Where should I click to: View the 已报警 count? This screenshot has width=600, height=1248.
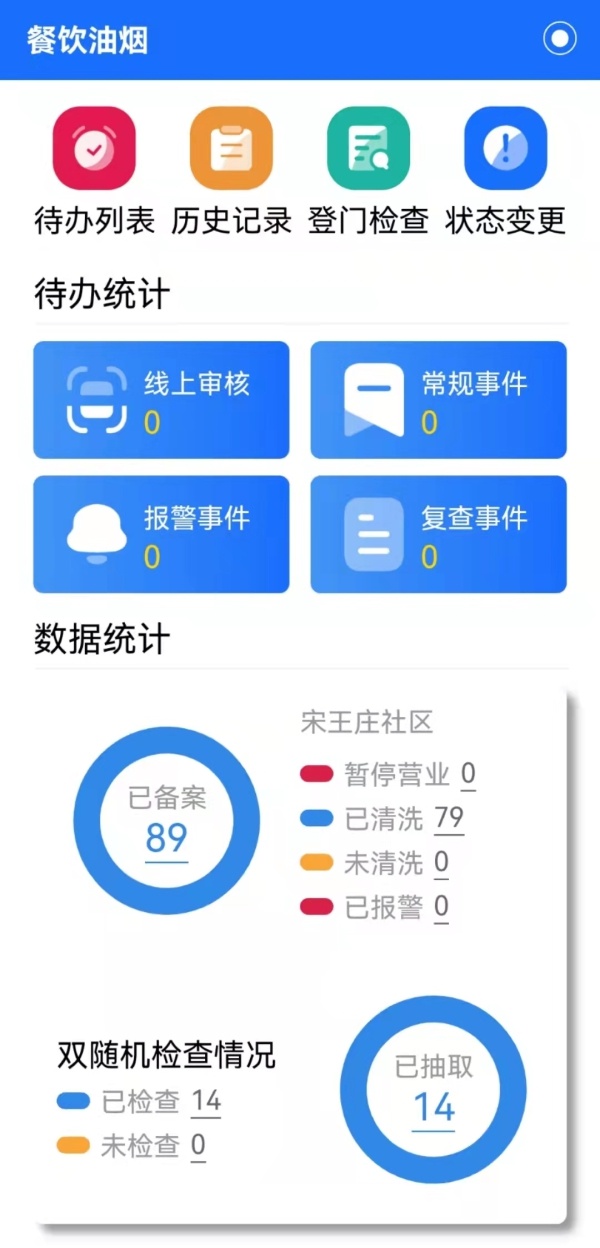tap(441, 907)
